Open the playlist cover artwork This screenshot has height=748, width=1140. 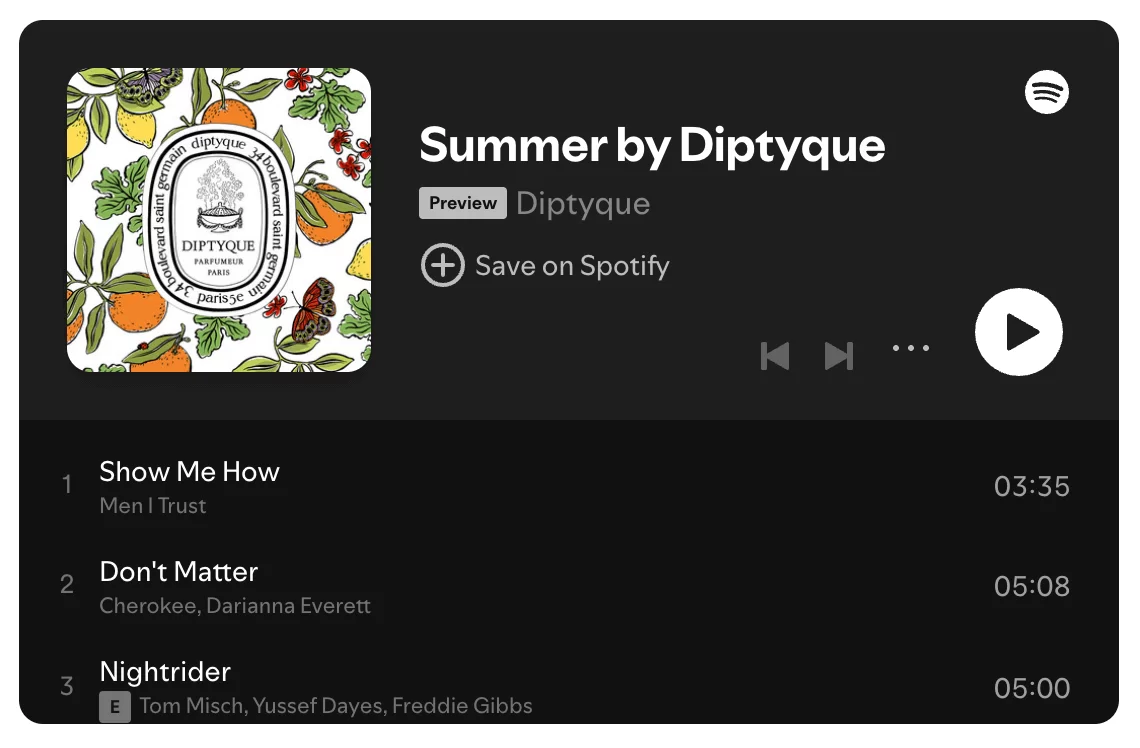pos(219,220)
